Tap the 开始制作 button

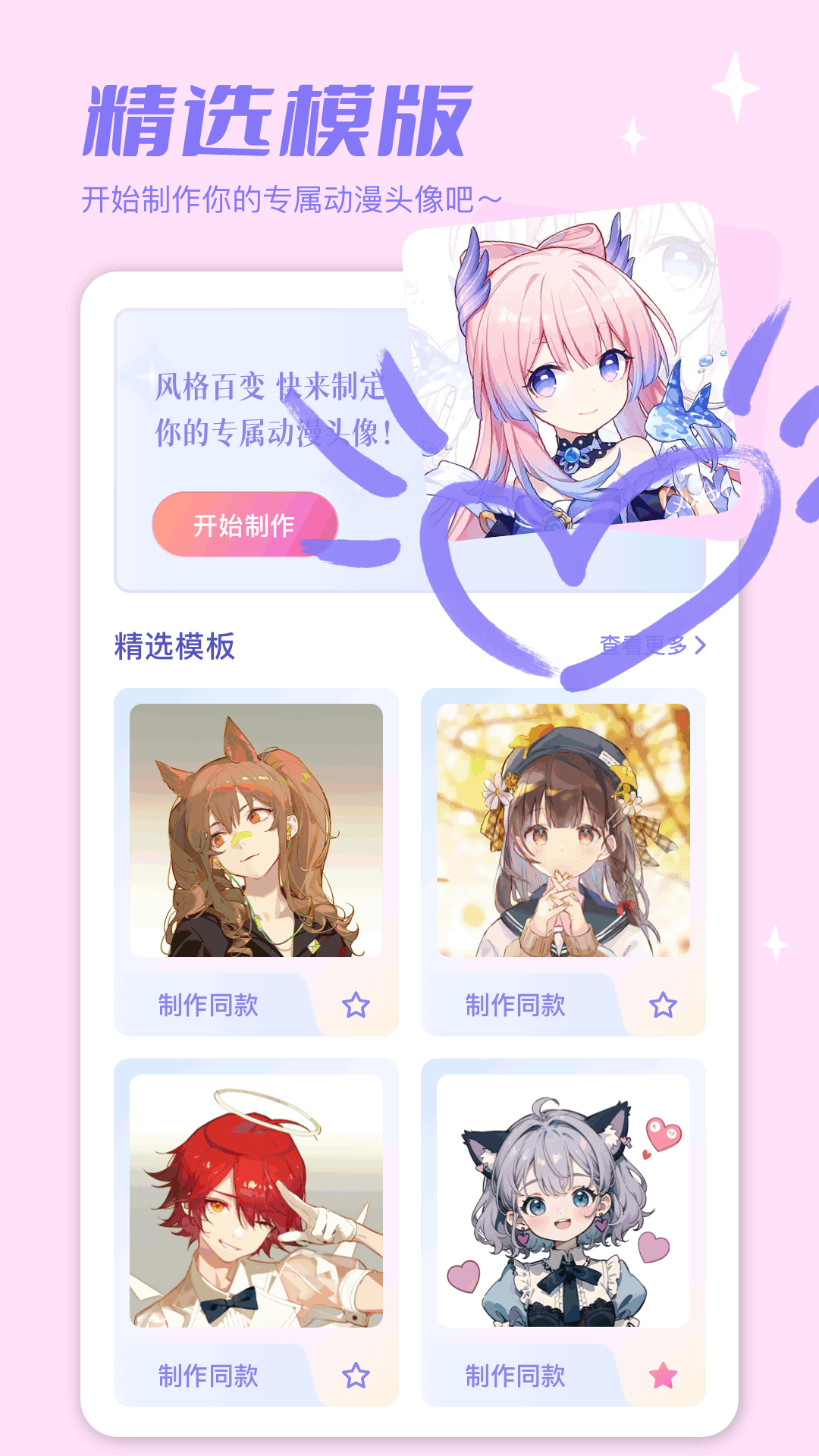point(246,524)
